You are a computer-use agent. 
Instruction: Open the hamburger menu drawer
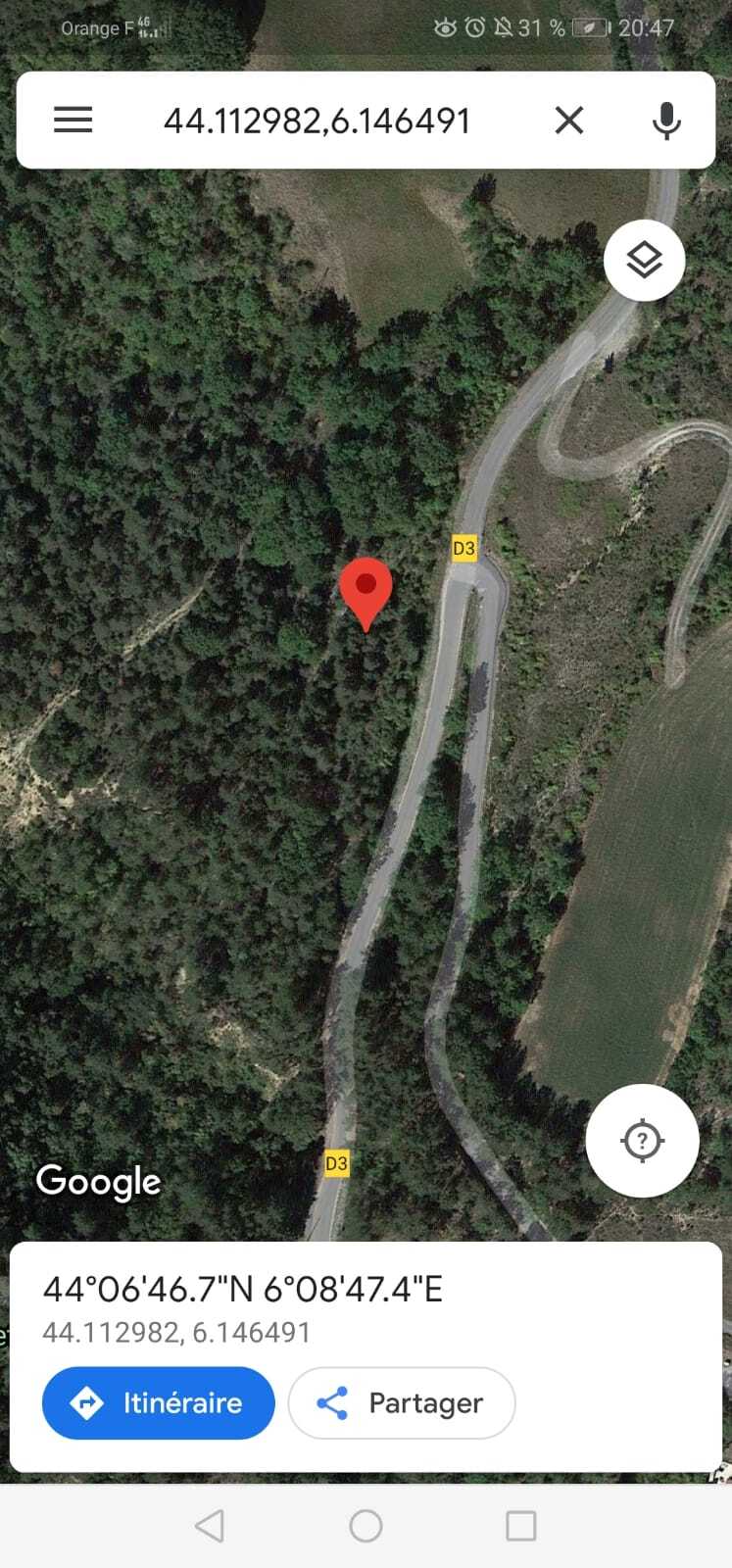pos(73,121)
